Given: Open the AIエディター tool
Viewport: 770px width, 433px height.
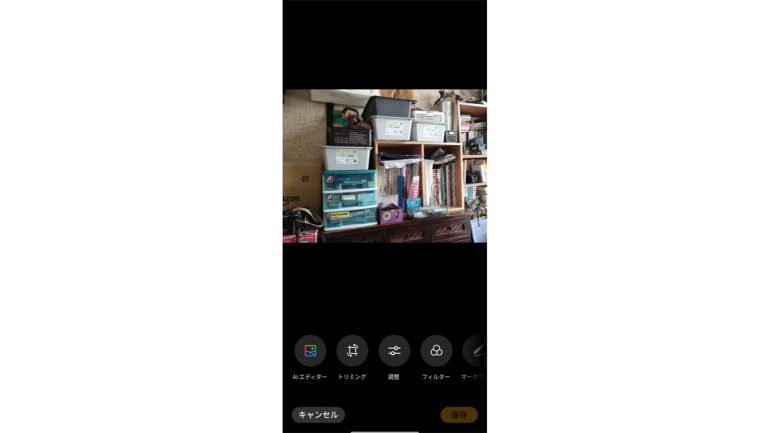Looking at the screenshot, I should pyautogui.click(x=310, y=351).
